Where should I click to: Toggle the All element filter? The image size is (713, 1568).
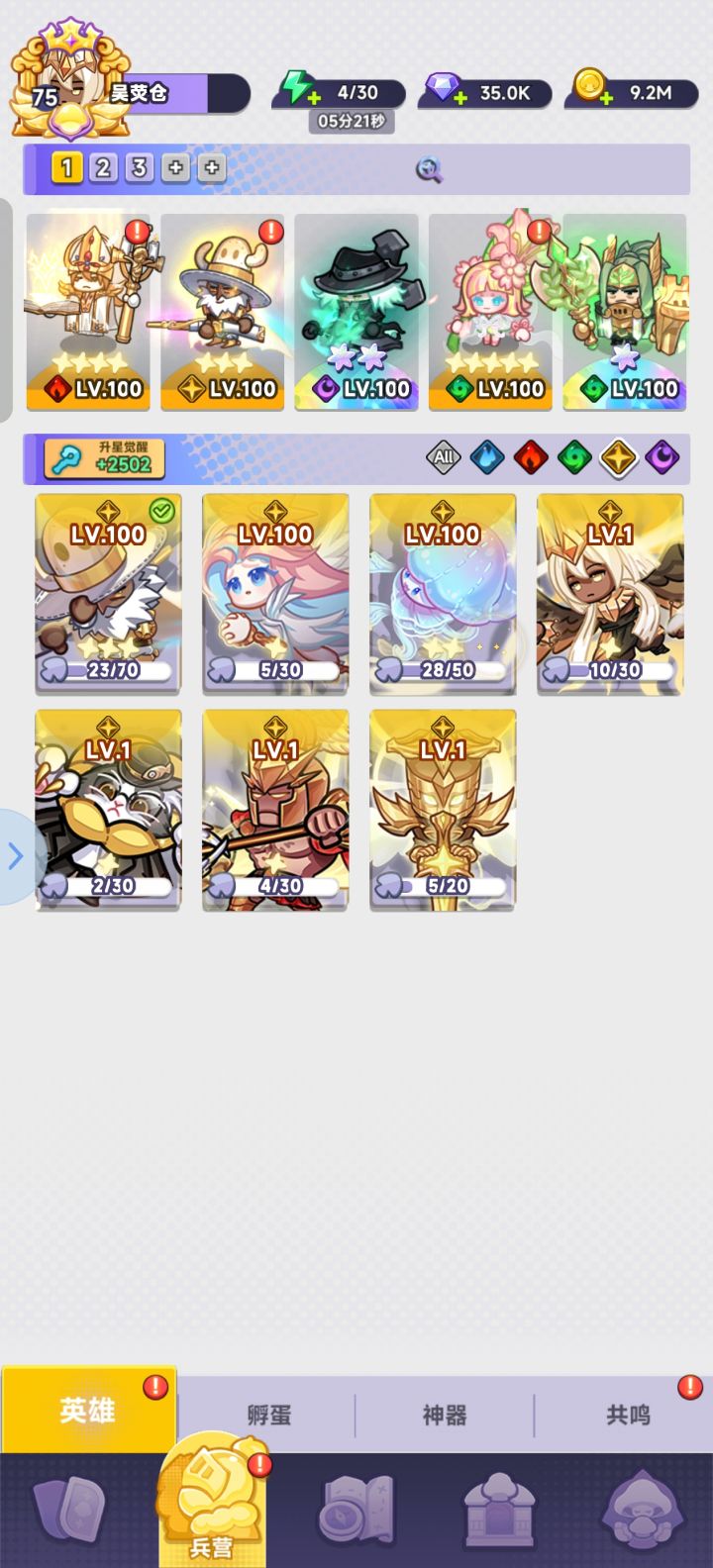coord(443,457)
